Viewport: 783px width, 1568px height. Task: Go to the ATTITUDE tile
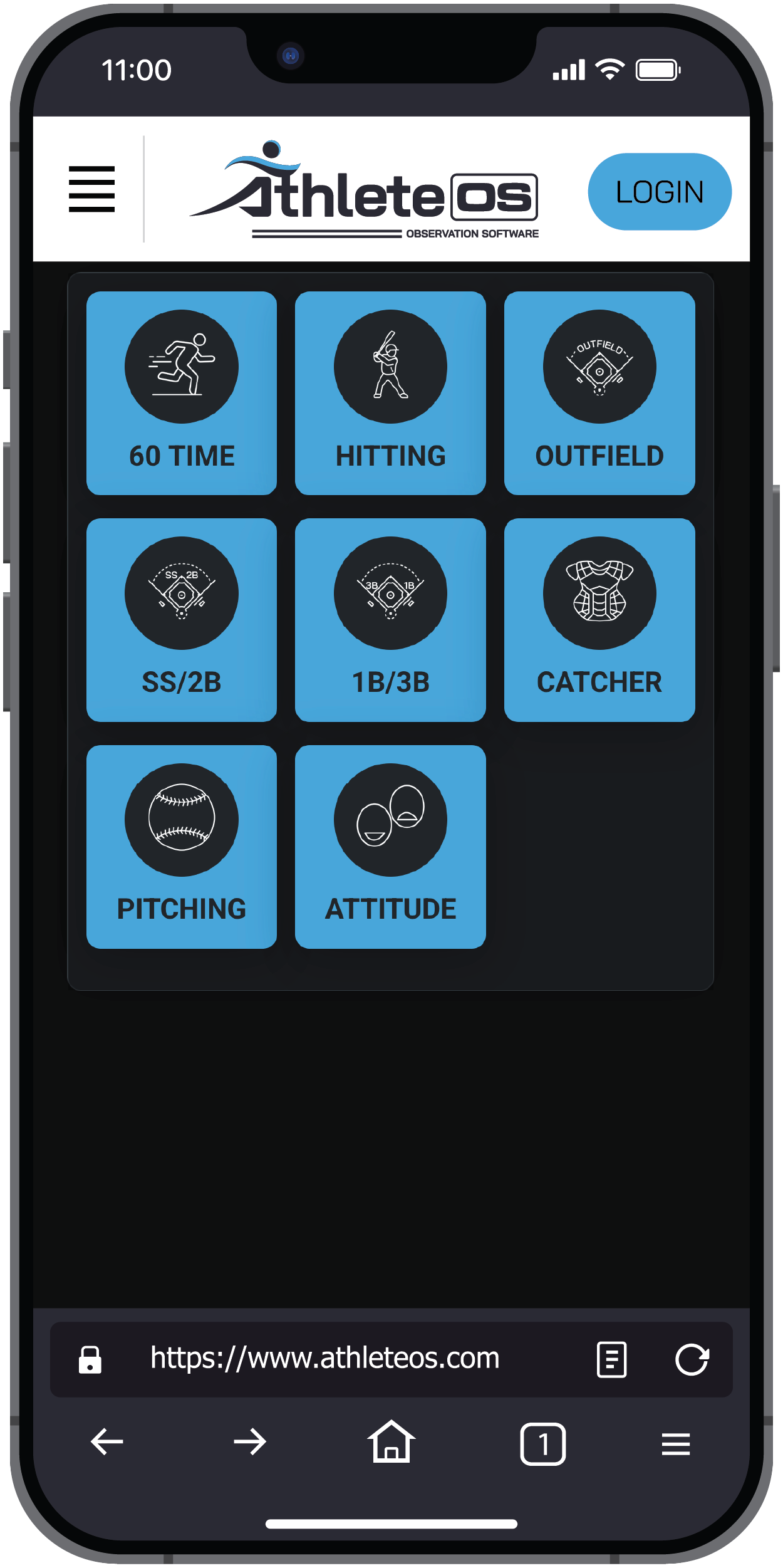point(390,847)
